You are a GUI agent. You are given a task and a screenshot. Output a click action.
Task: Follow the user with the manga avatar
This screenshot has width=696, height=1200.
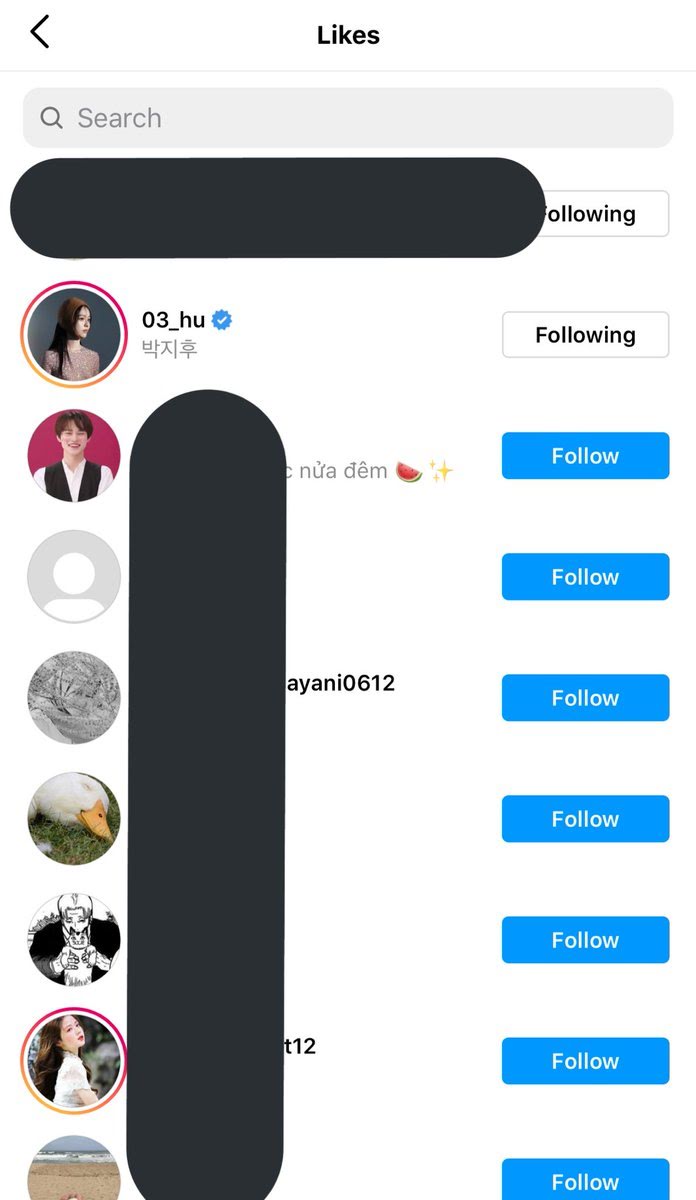point(585,940)
